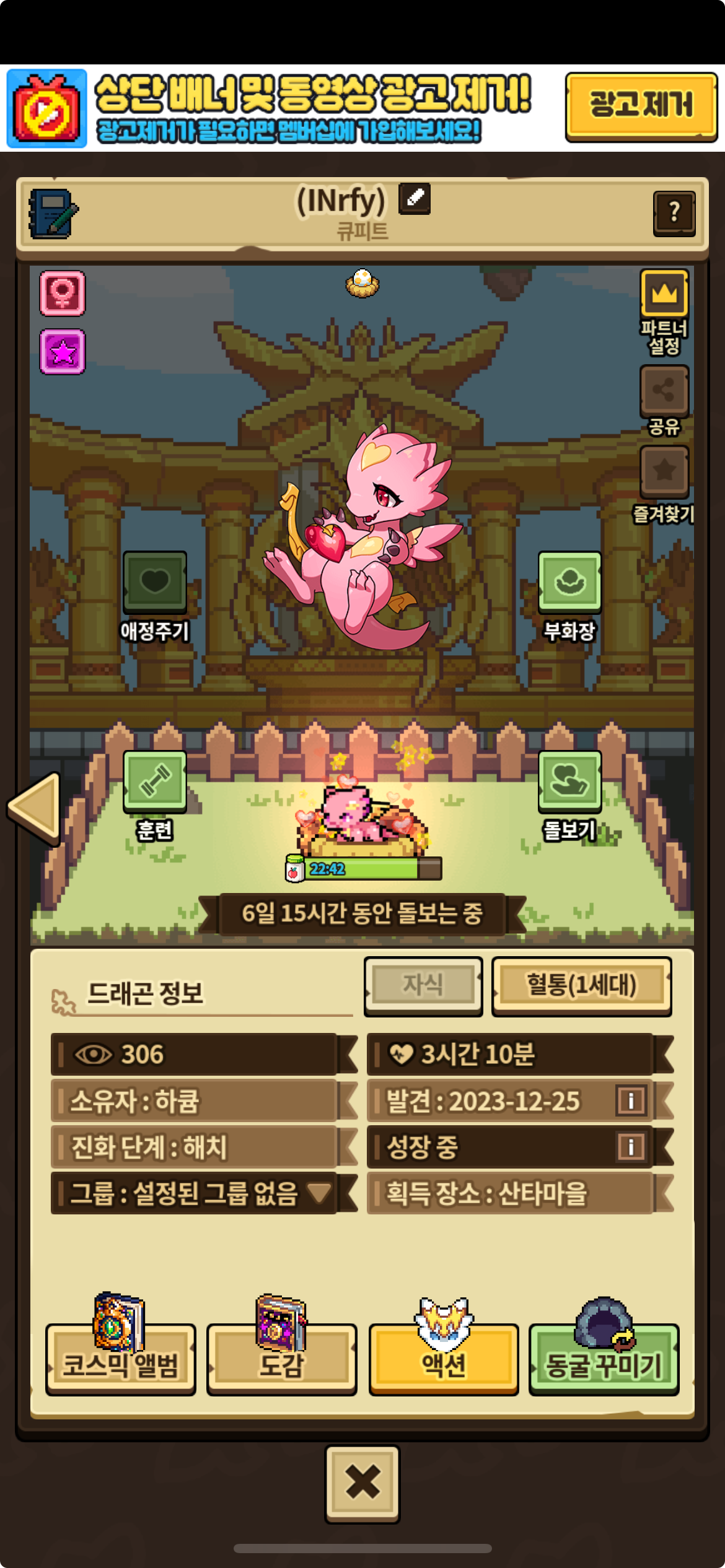This screenshot has width=725, height=1568.
Task: Tap the 광고제거 button in the banner
Action: click(x=641, y=105)
